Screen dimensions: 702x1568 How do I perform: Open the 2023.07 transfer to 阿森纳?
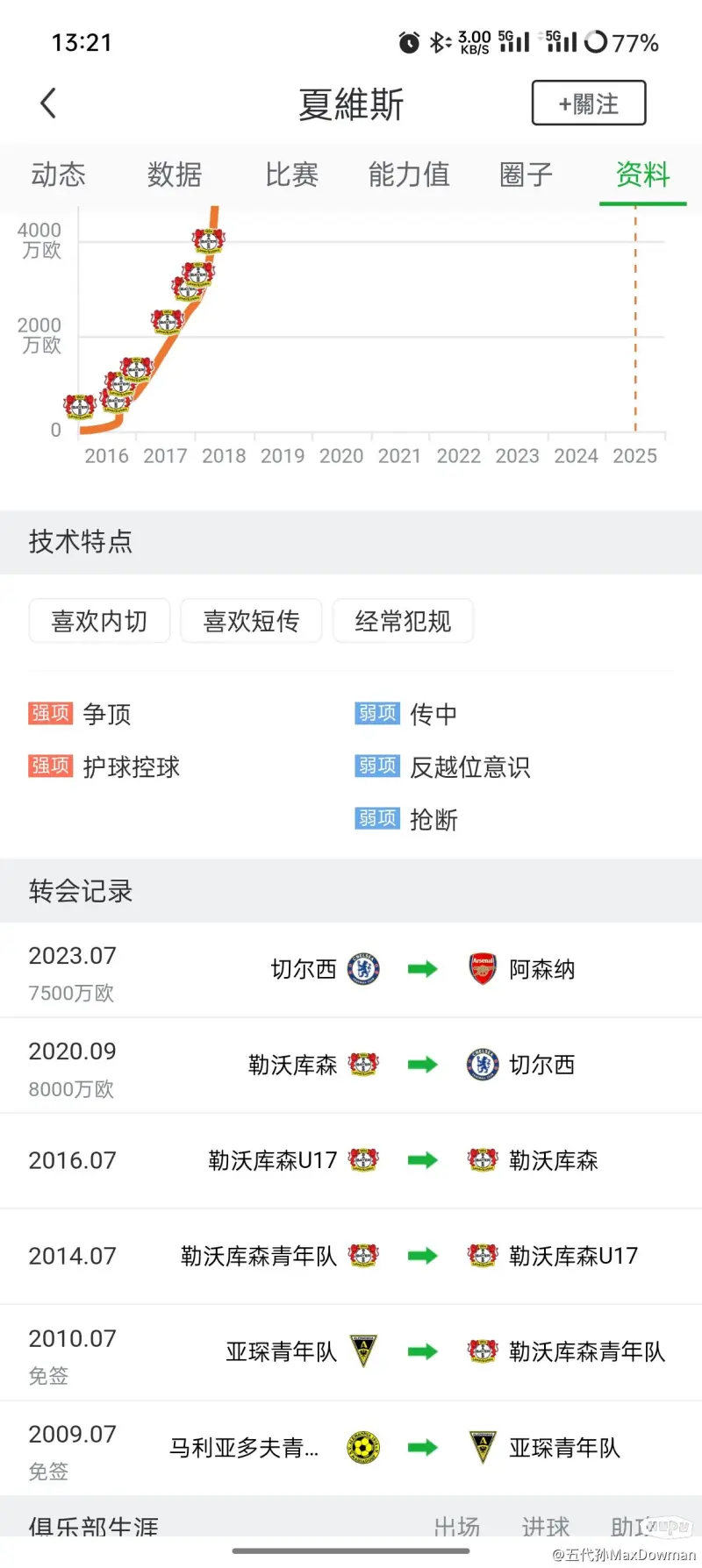coord(351,970)
